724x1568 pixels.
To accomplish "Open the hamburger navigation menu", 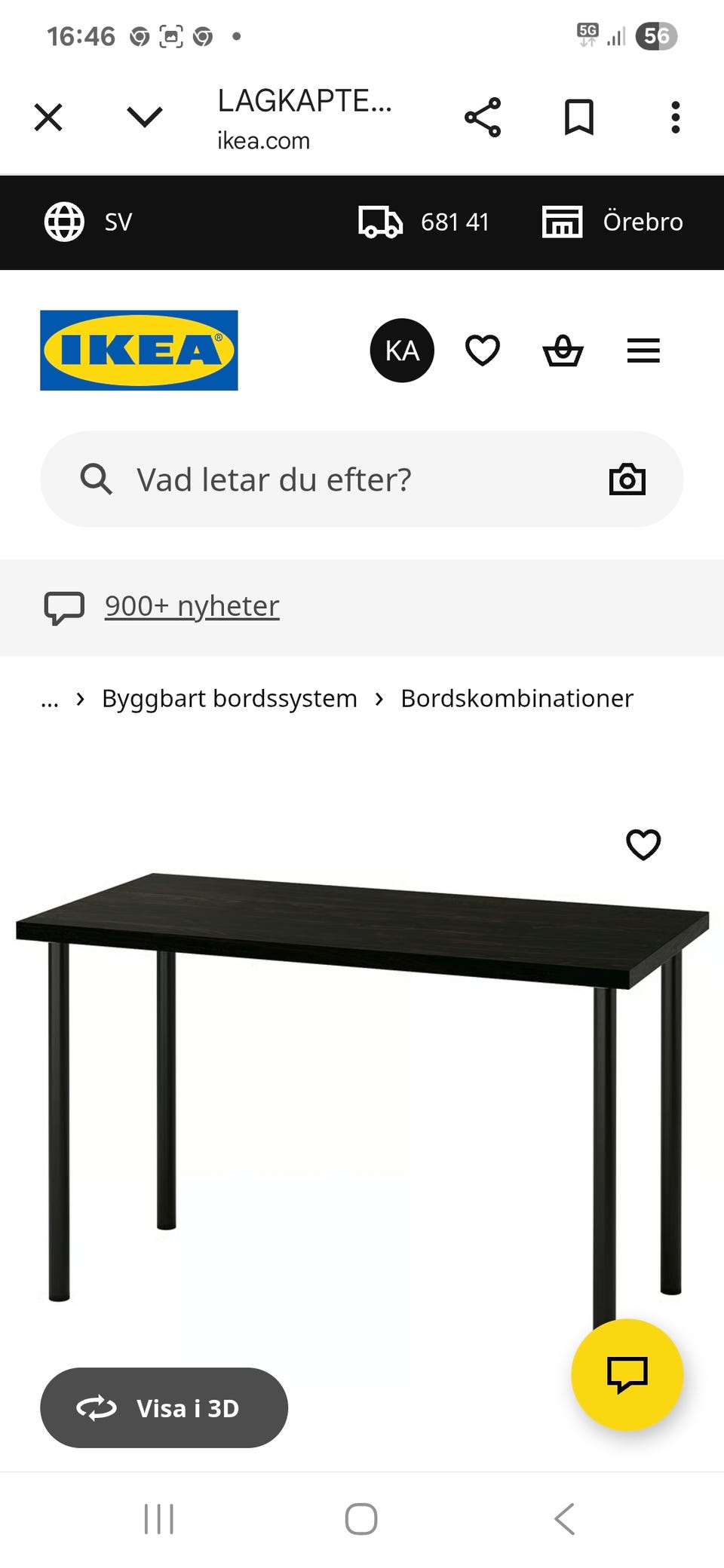I will pyautogui.click(x=643, y=350).
